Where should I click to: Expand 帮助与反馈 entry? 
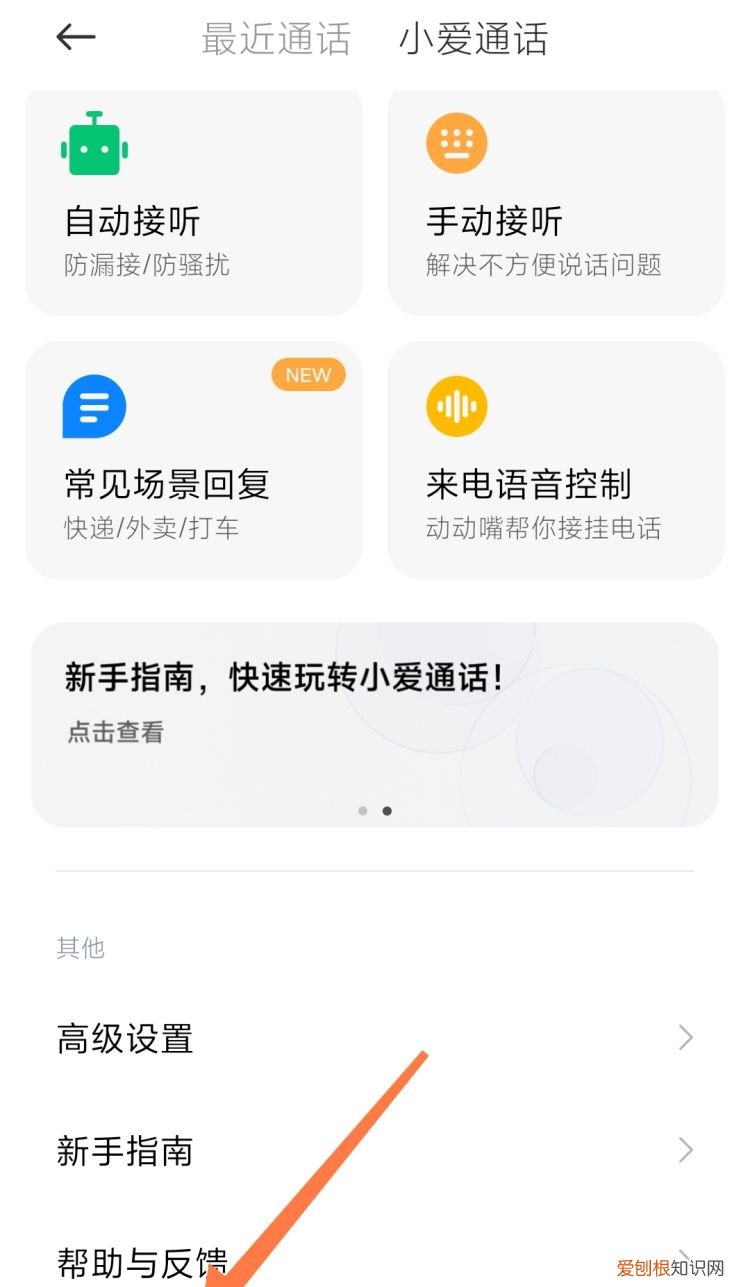coord(685,1255)
